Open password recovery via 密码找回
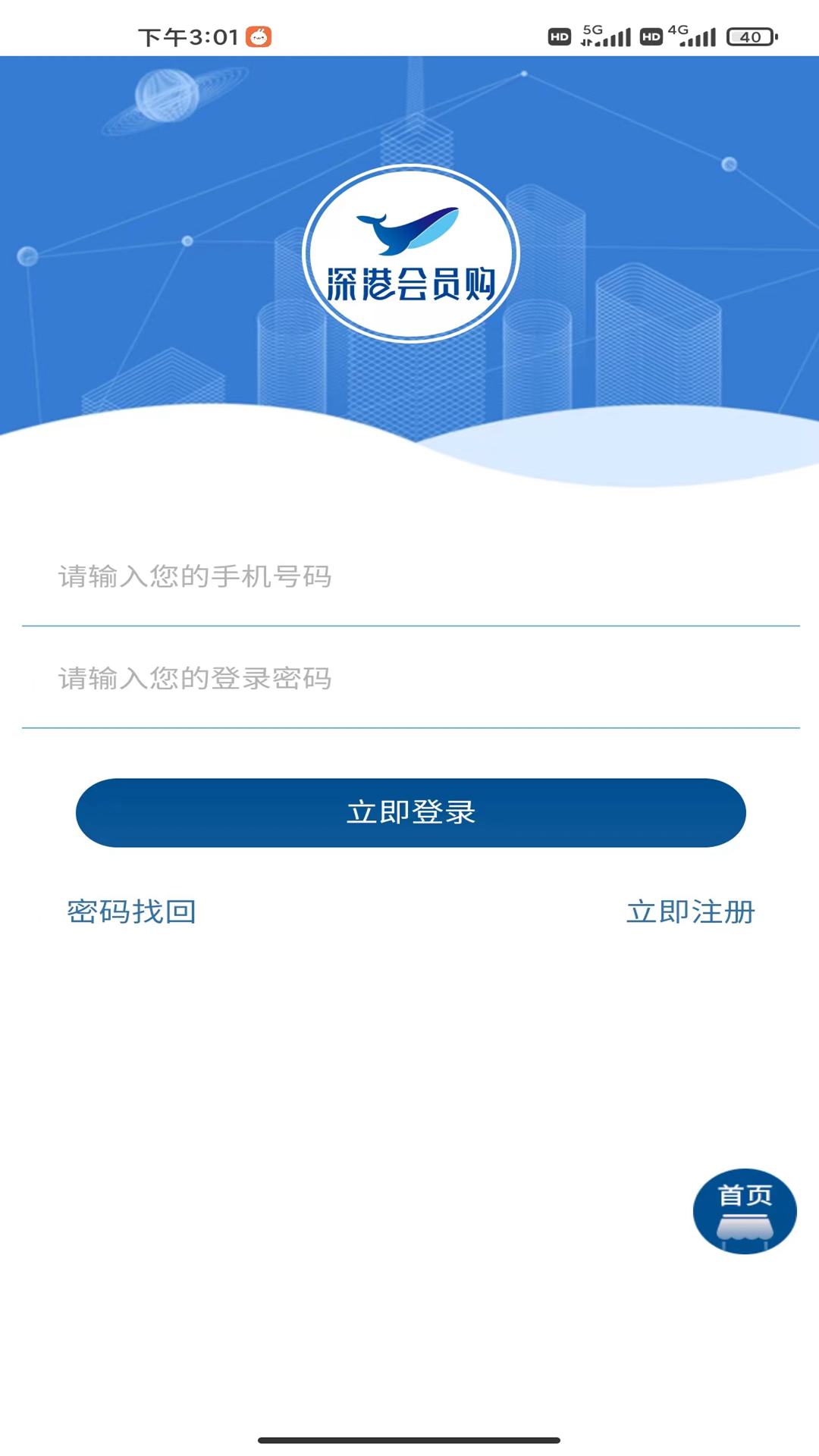This screenshot has height=1456, width=819. pyautogui.click(x=130, y=912)
